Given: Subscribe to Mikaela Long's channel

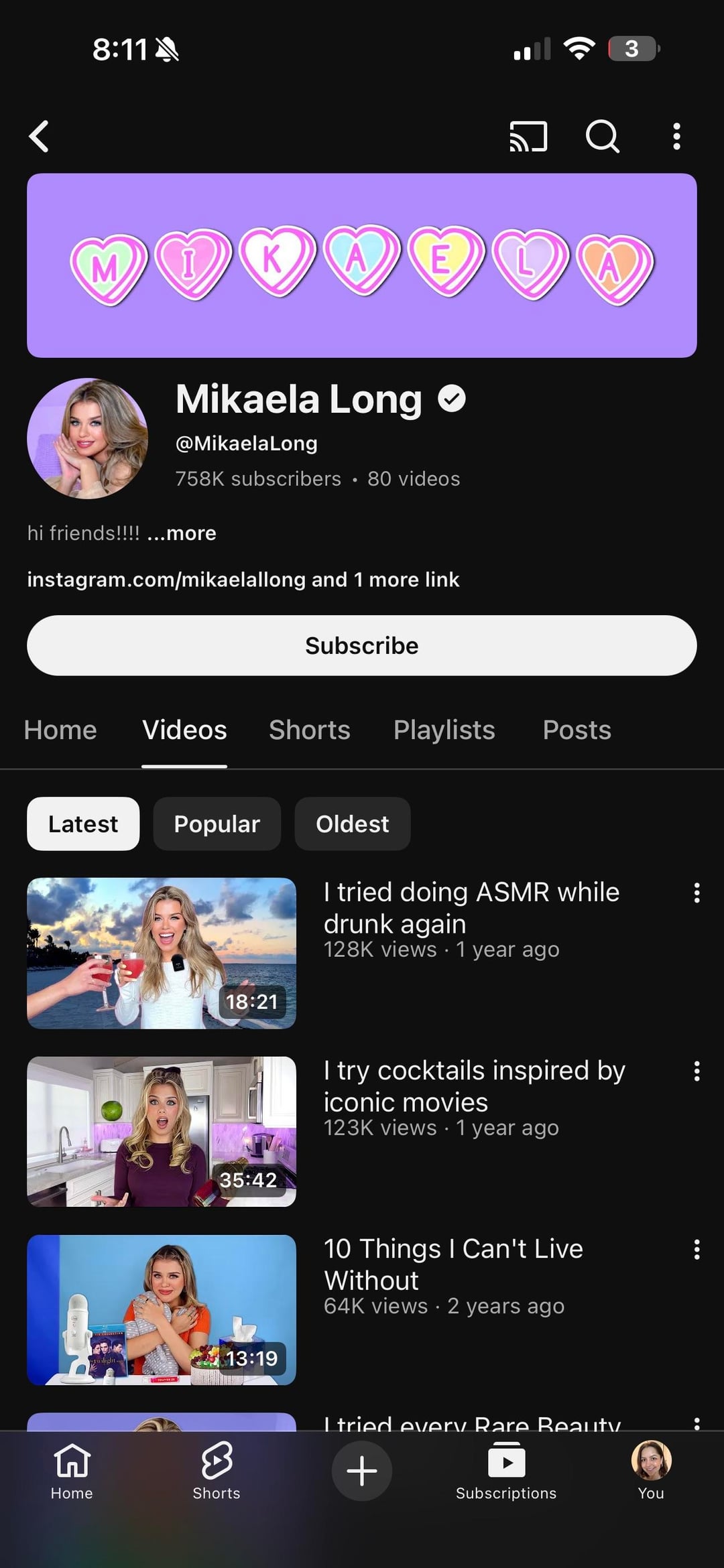Looking at the screenshot, I should (362, 645).
